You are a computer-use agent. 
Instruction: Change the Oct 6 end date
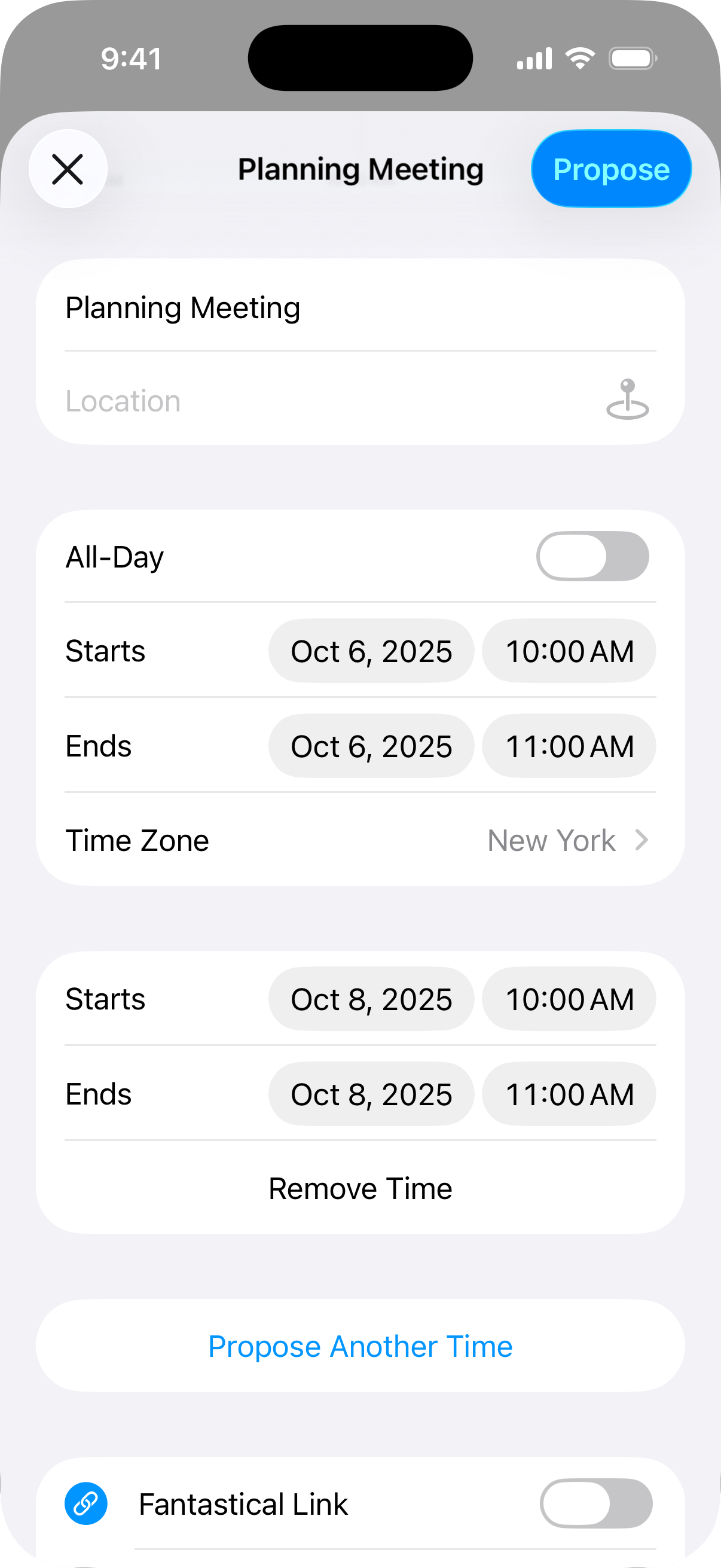point(371,746)
